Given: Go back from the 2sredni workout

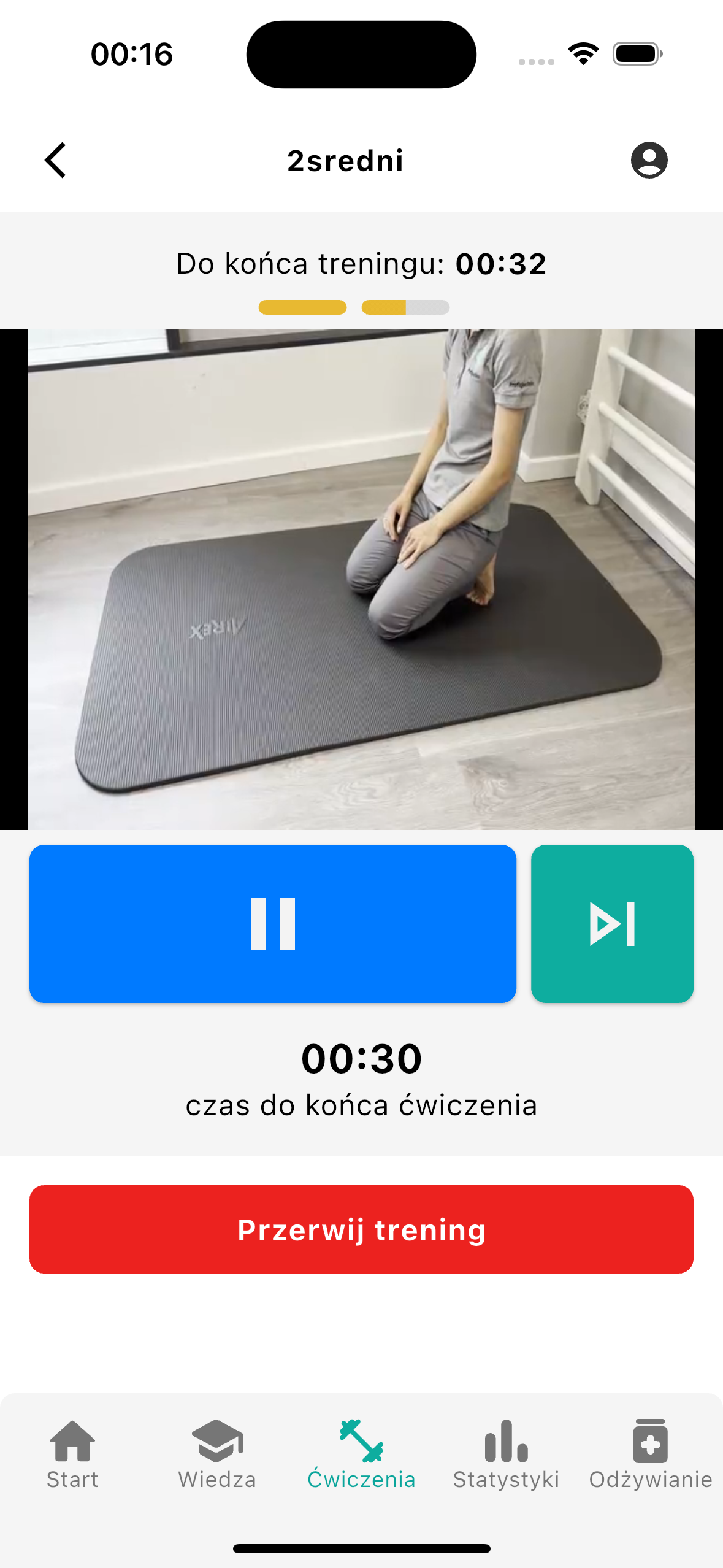Looking at the screenshot, I should [56, 161].
